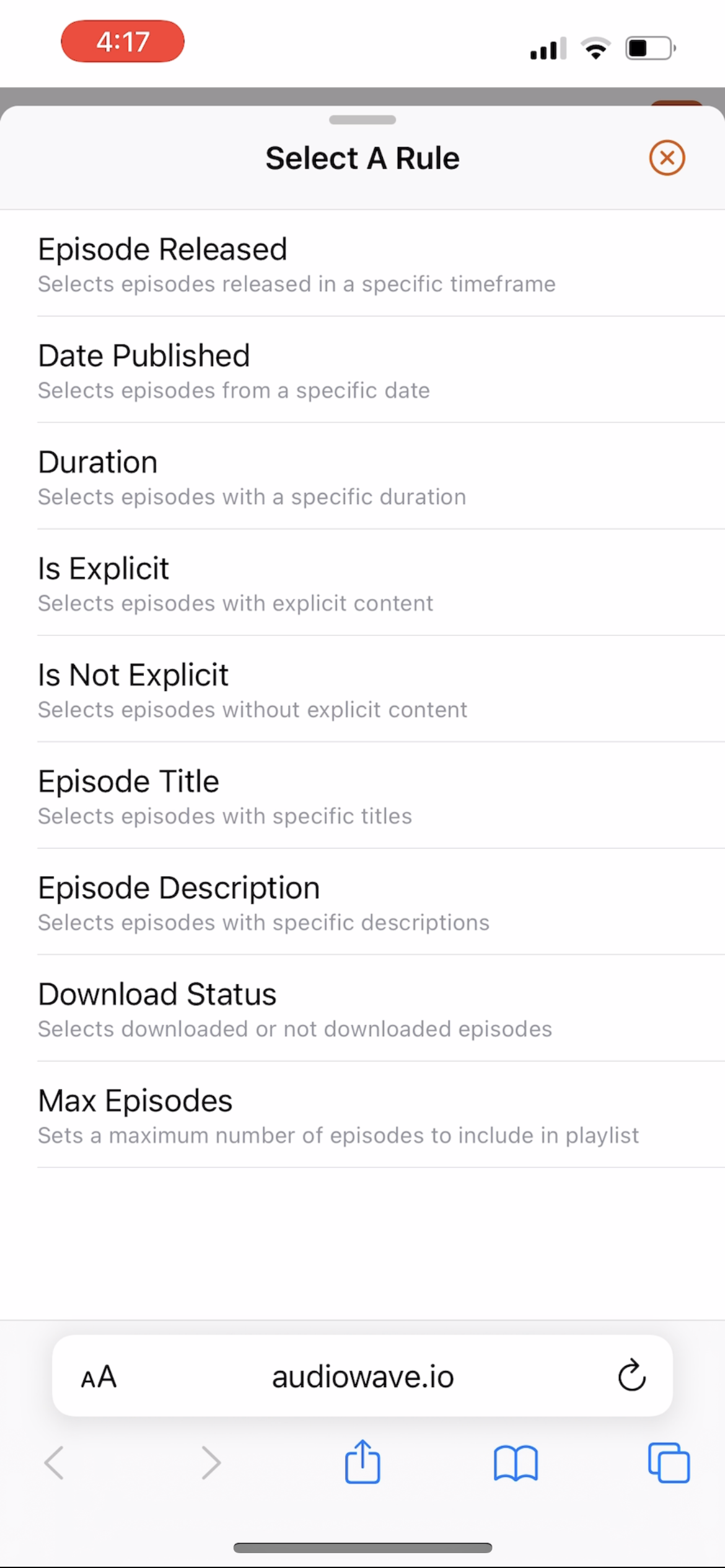The height and width of the screenshot is (1568, 725).
Task: Show open Safari tabs
Action: [x=669, y=1463]
